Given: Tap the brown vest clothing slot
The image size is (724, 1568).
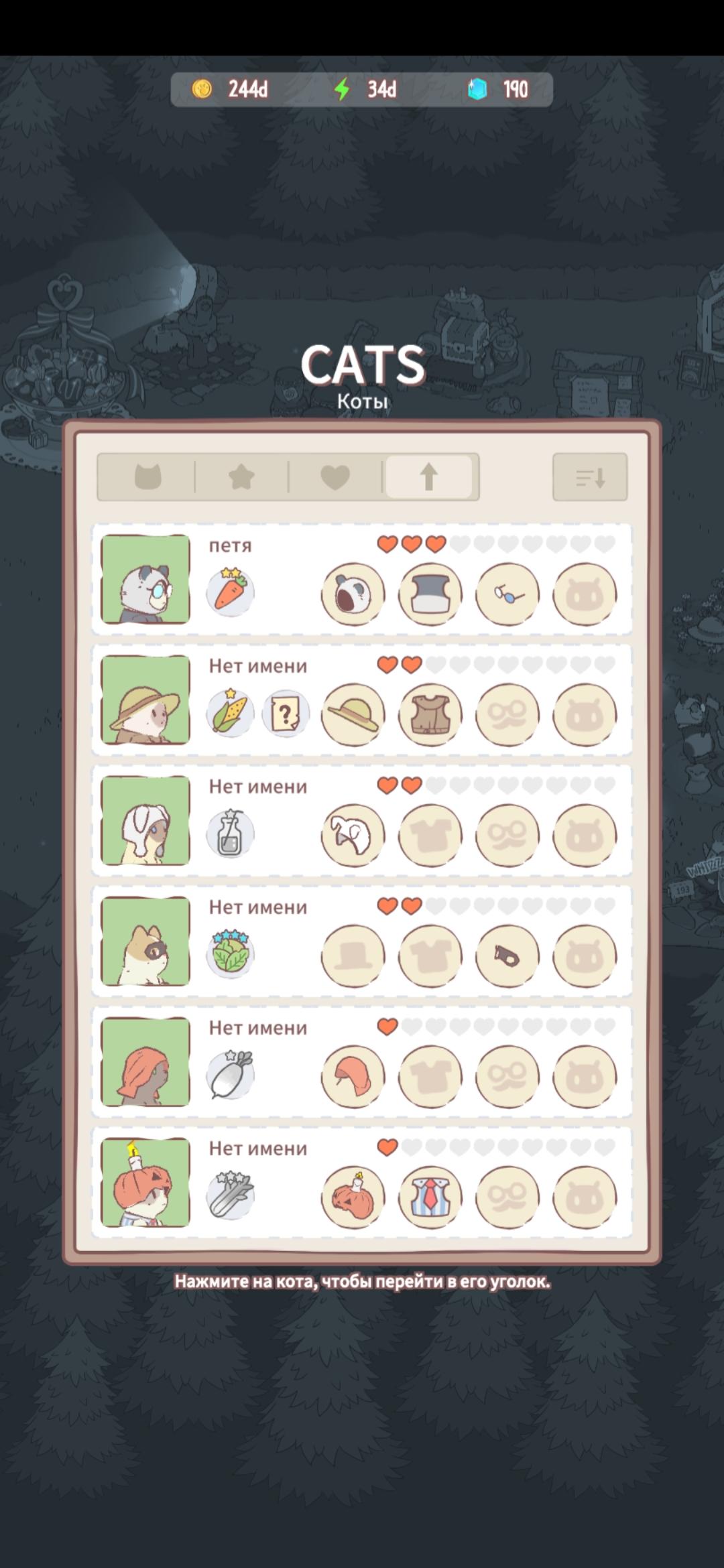Looking at the screenshot, I should pos(430,715).
